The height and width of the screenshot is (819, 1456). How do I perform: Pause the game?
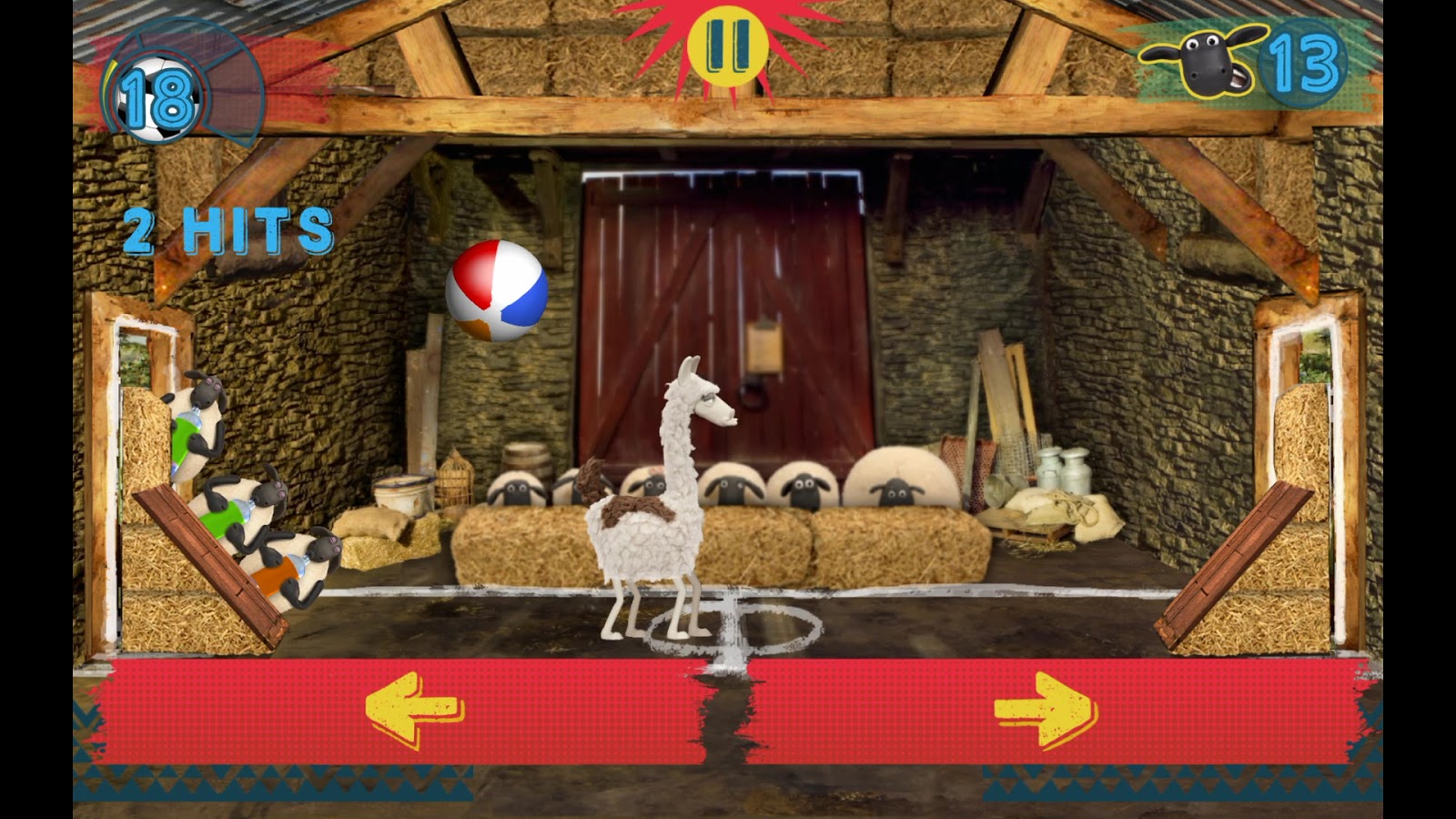[728, 45]
